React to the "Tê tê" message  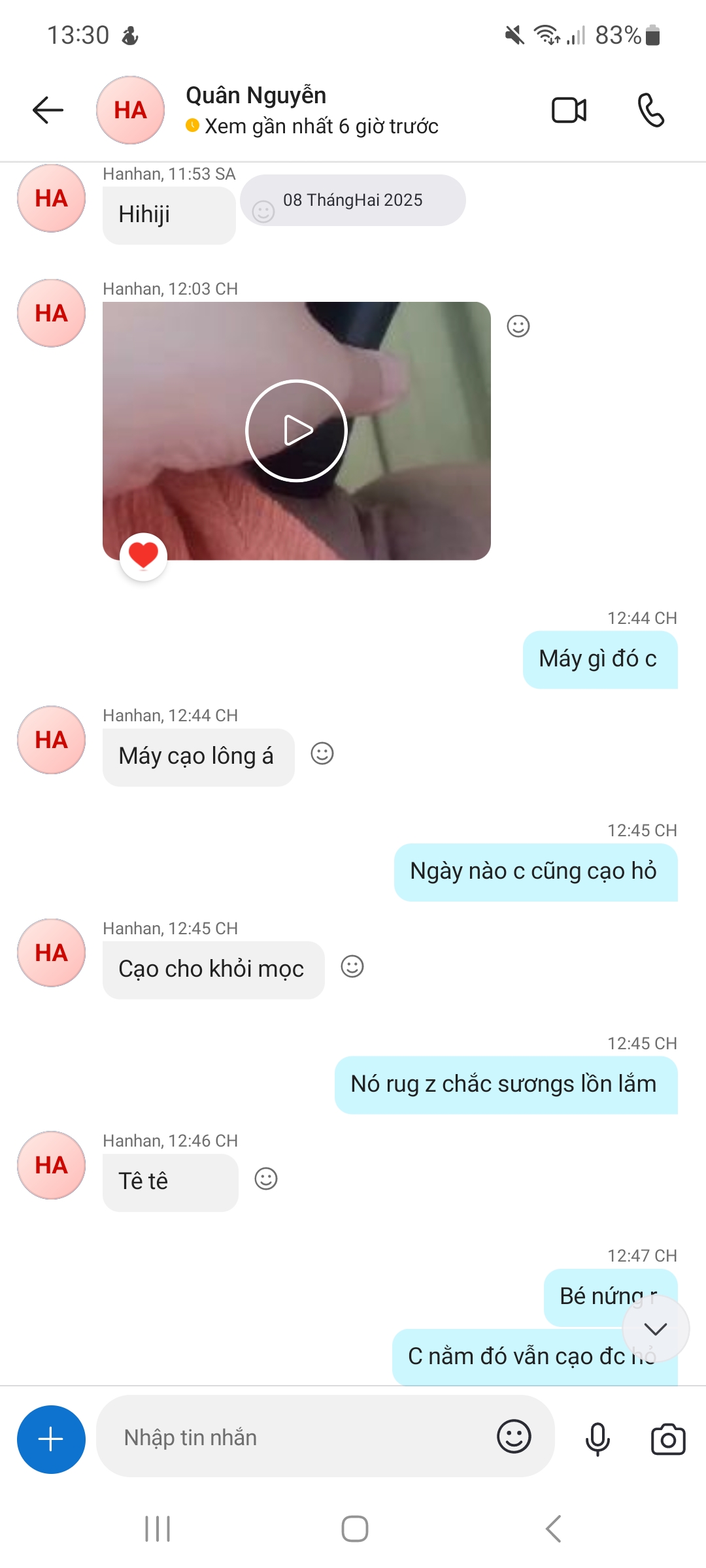point(265,1179)
